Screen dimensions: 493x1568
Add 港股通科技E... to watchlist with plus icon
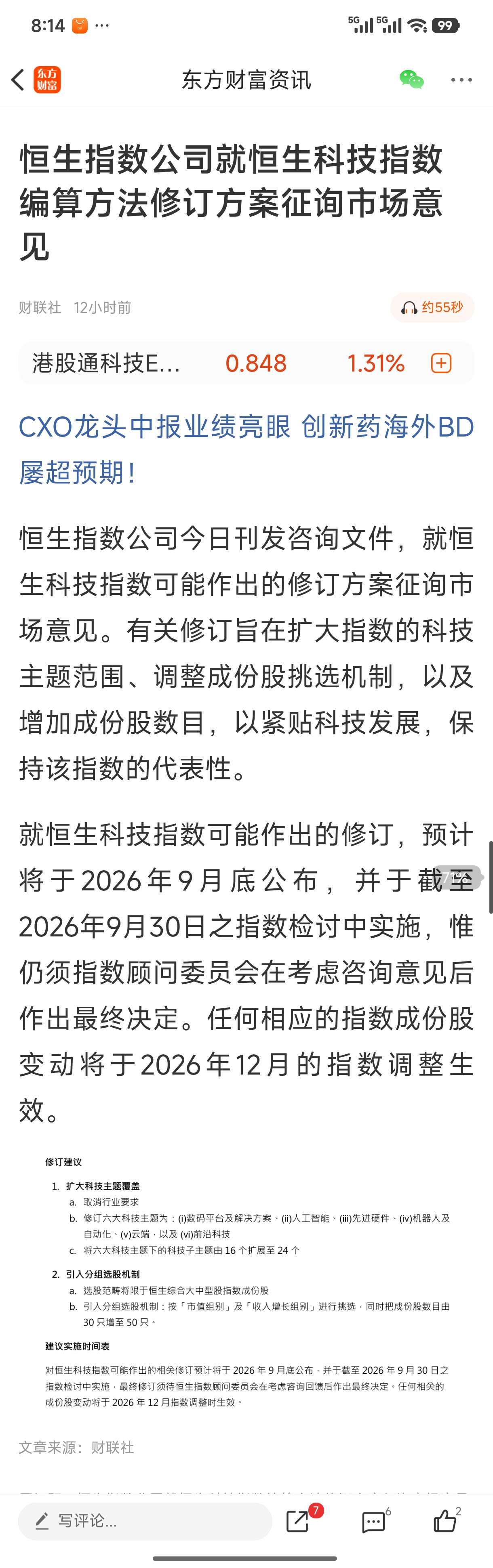(x=441, y=363)
